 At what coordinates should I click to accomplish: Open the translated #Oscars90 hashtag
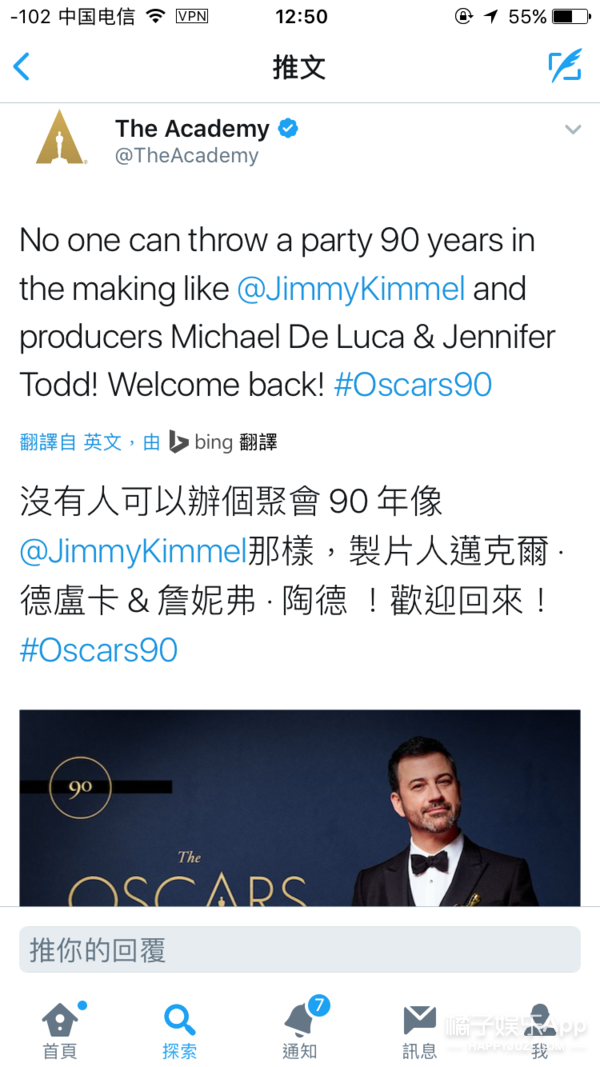(98, 649)
